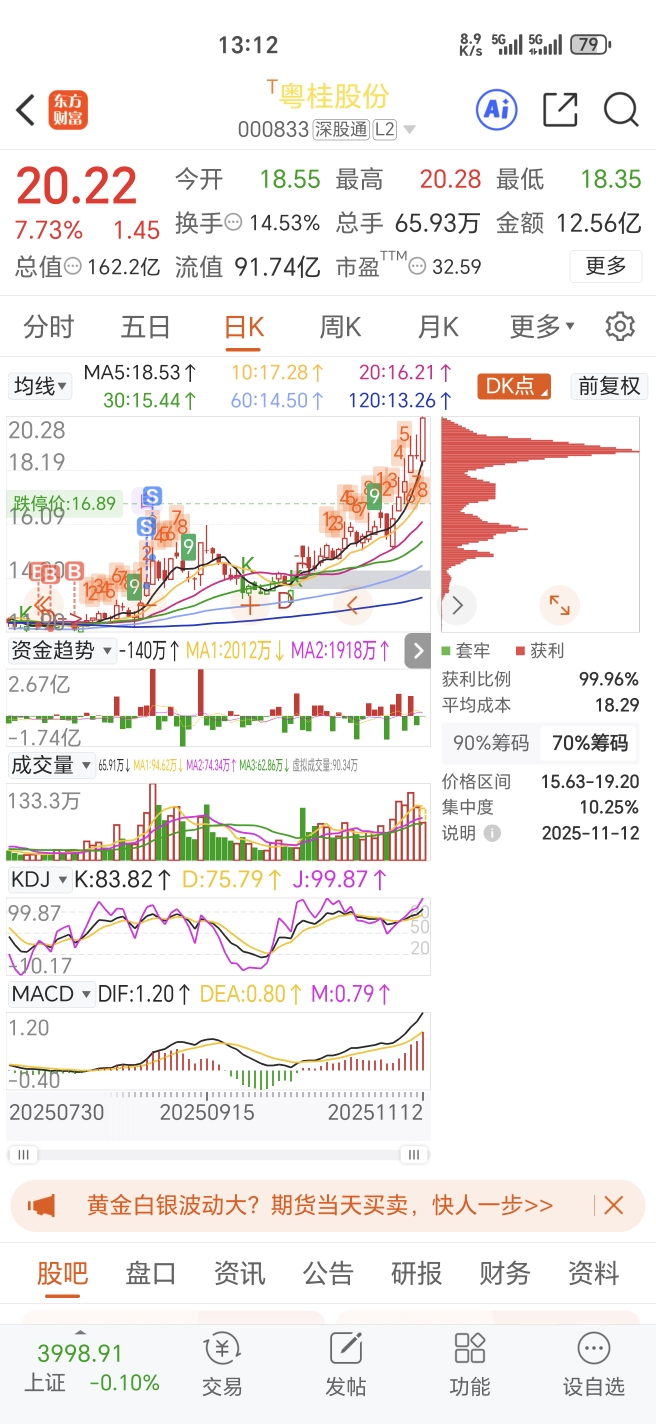This screenshot has width=656, height=1424.
Task: Switch to 90%筹码 view
Action: 491,743
